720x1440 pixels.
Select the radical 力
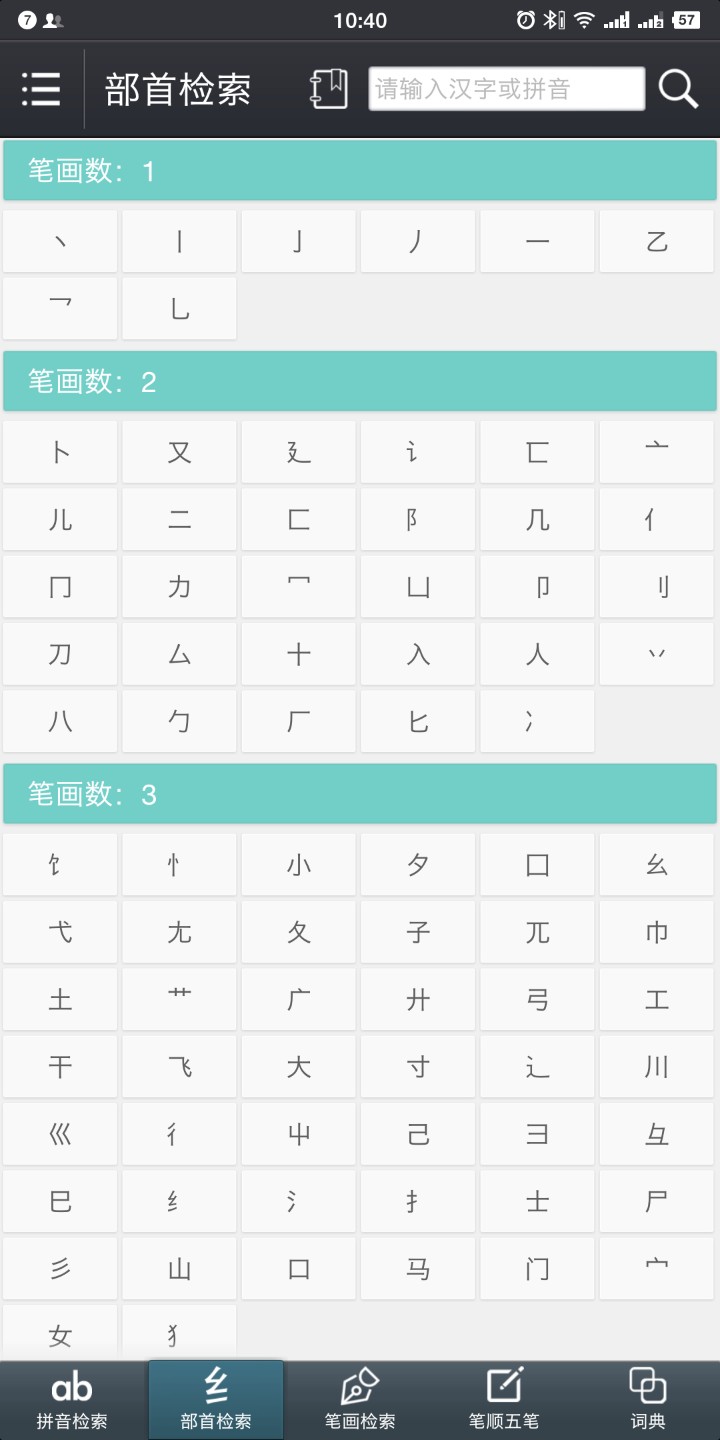pos(179,586)
